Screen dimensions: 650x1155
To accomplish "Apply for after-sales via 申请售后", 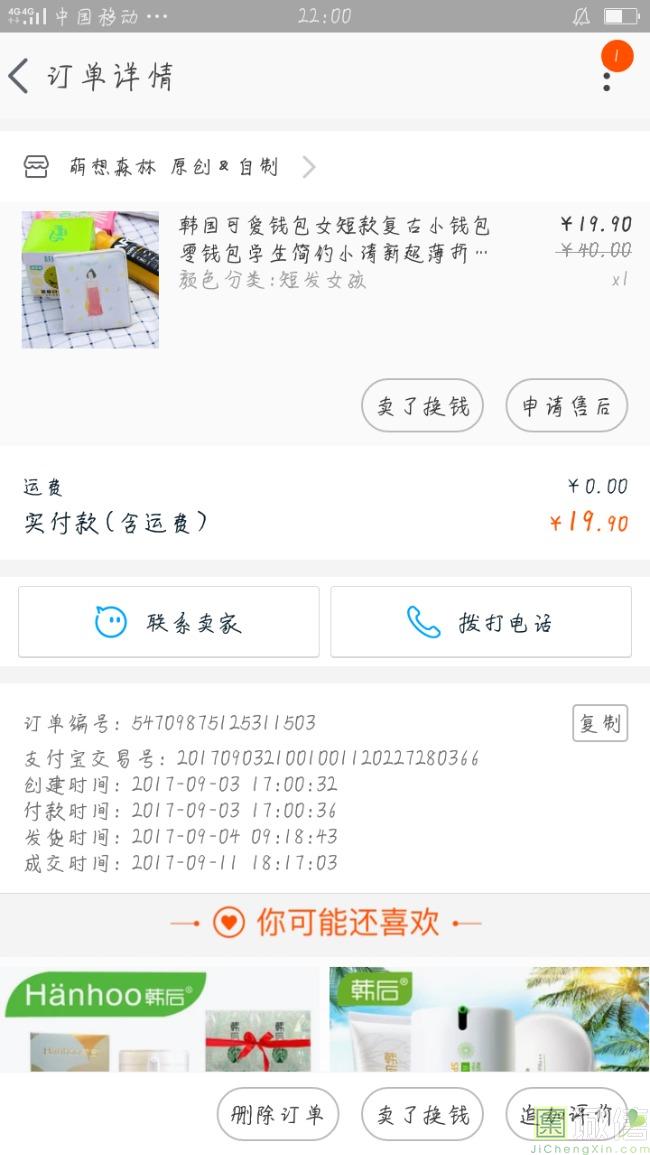I will tap(566, 406).
